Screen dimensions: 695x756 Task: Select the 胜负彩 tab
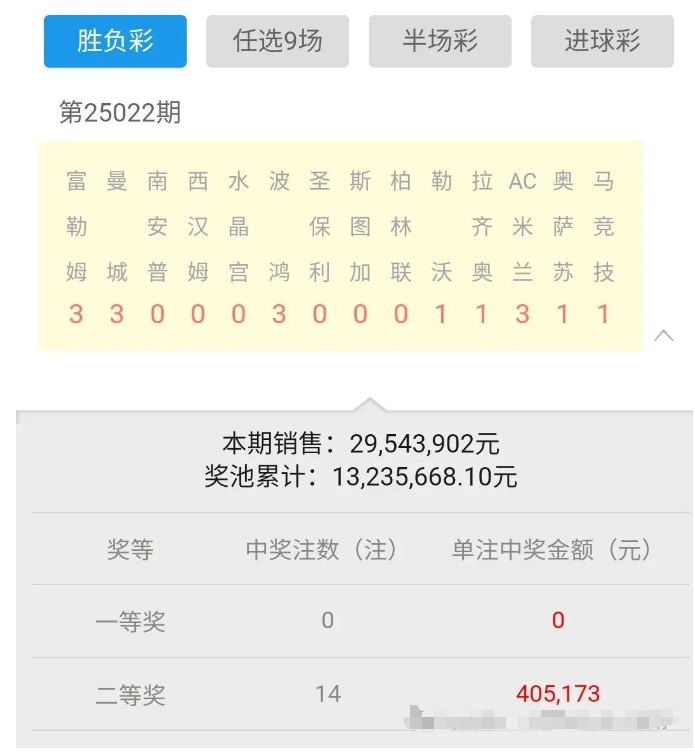(x=115, y=41)
